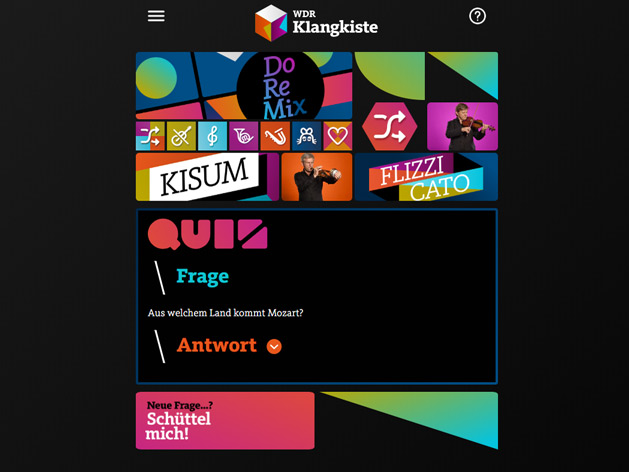Open the hamburger menu
This screenshot has height=472, width=629.
(x=156, y=16)
